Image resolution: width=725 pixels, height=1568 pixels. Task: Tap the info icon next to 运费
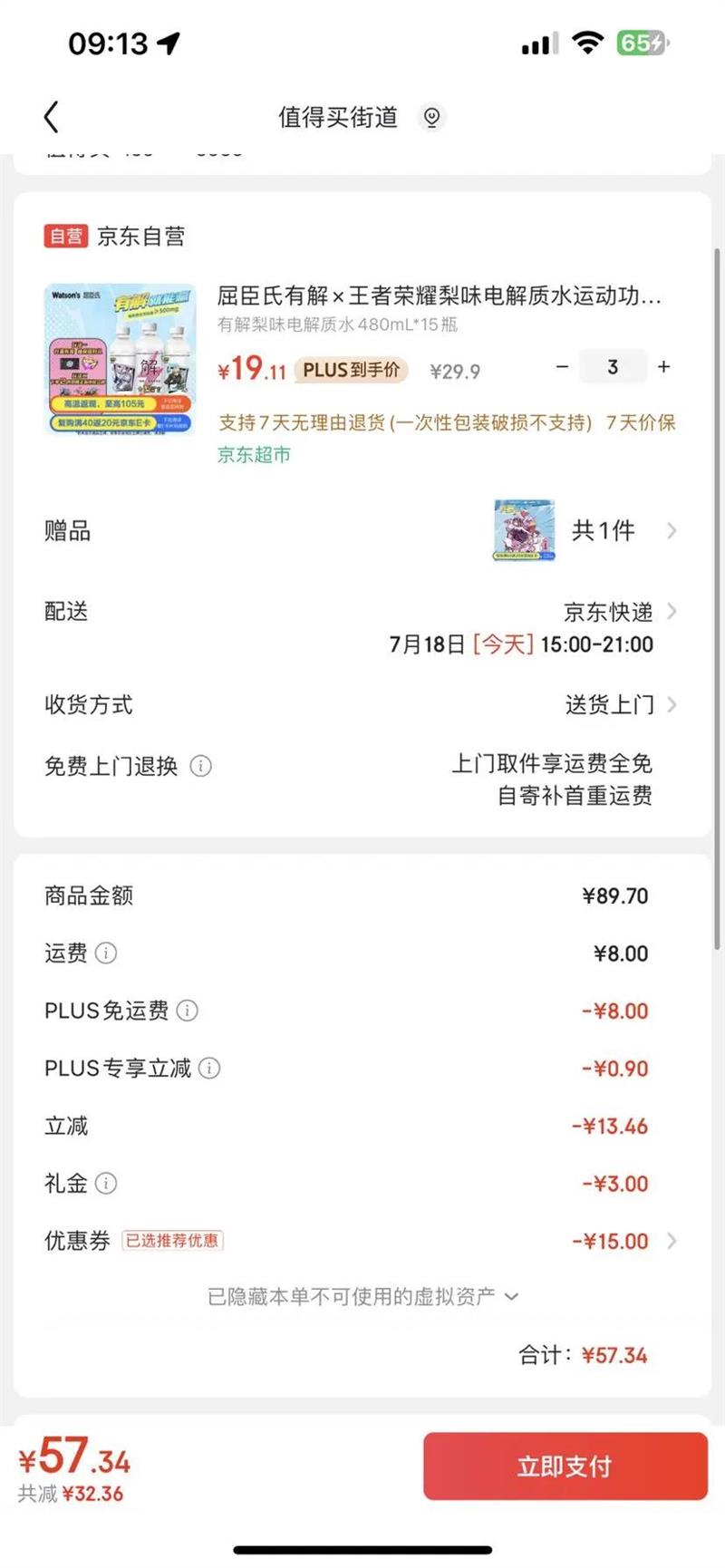106,953
